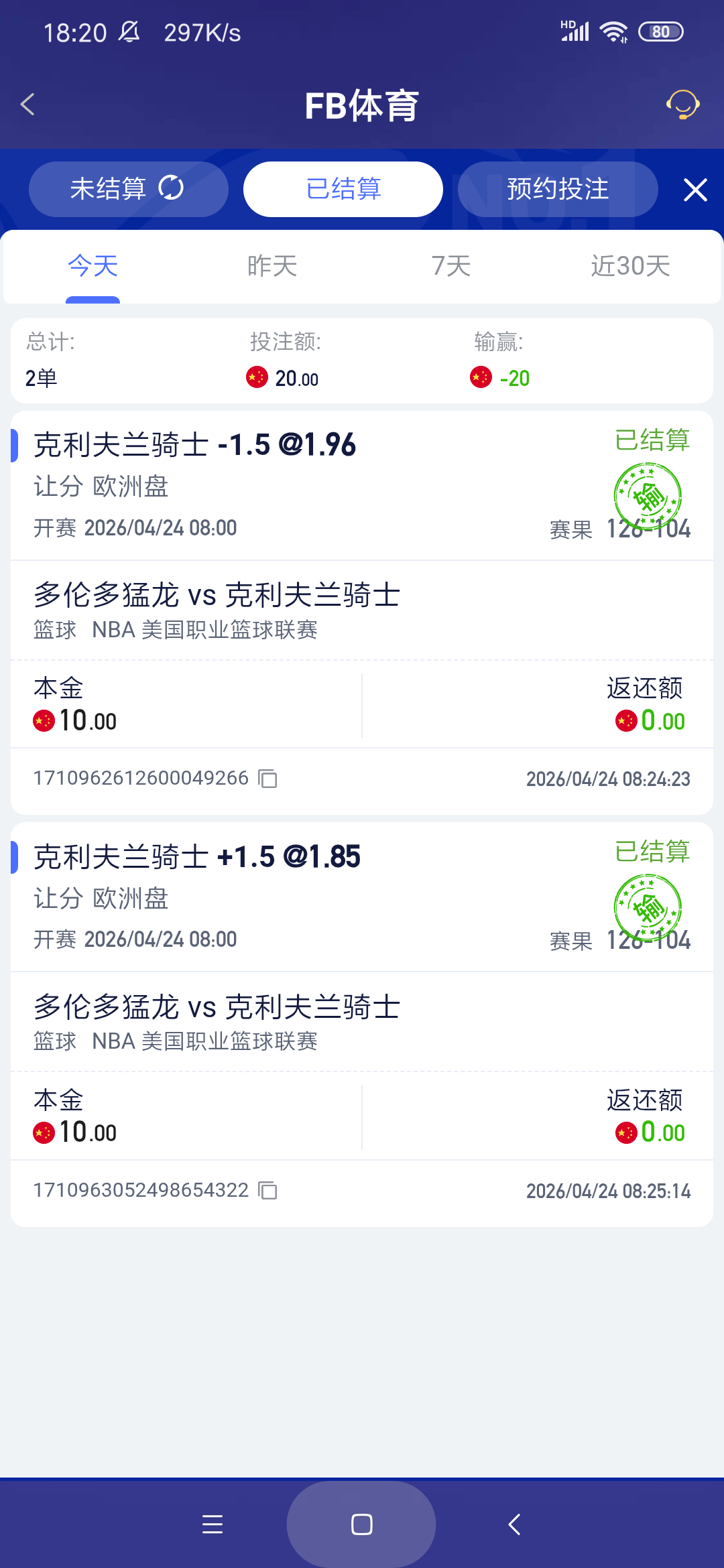
Task: Open the 7天 date range
Action: pyautogui.click(x=450, y=266)
